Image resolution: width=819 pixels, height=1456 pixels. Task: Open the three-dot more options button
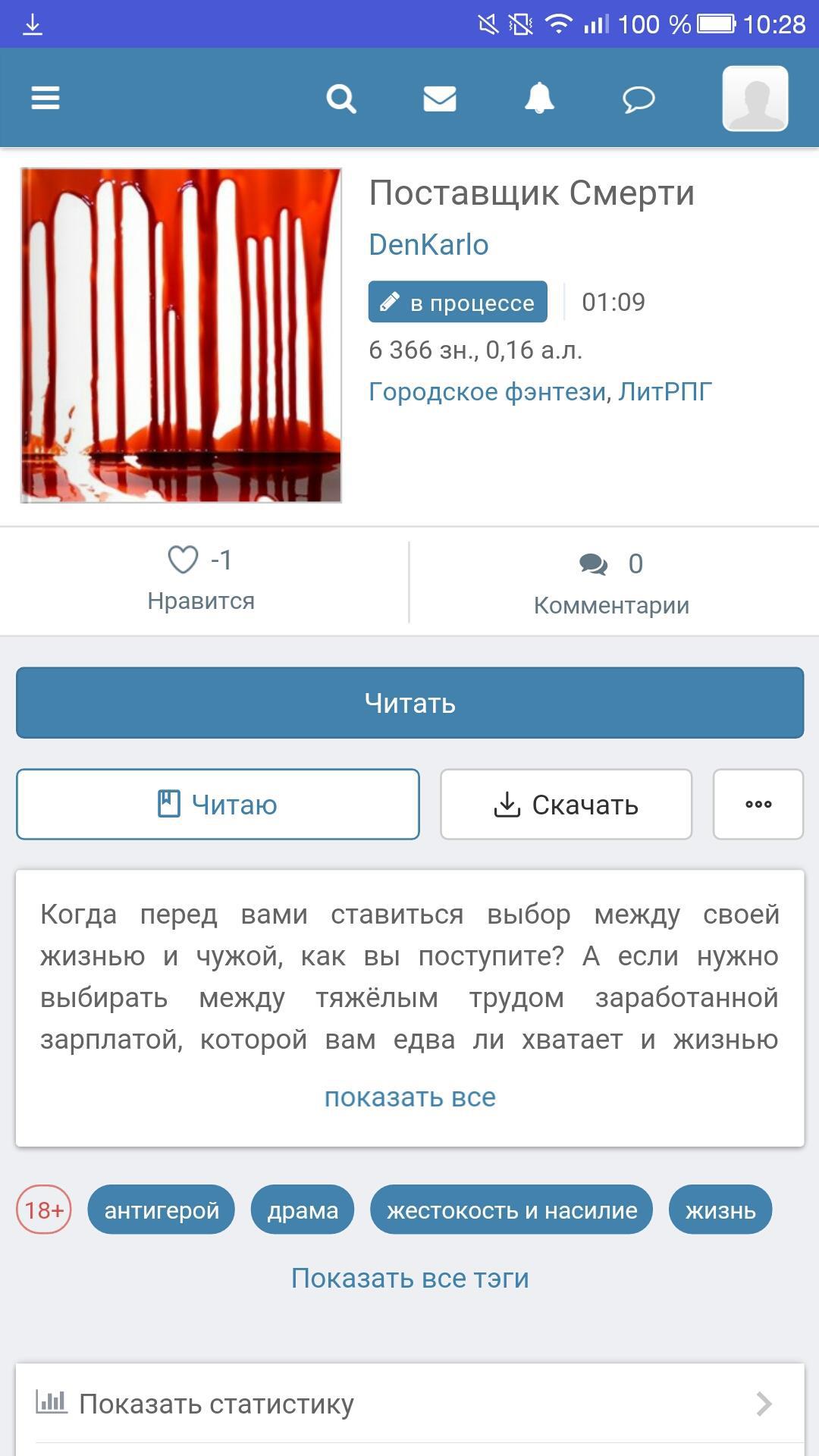tap(758, 805)
